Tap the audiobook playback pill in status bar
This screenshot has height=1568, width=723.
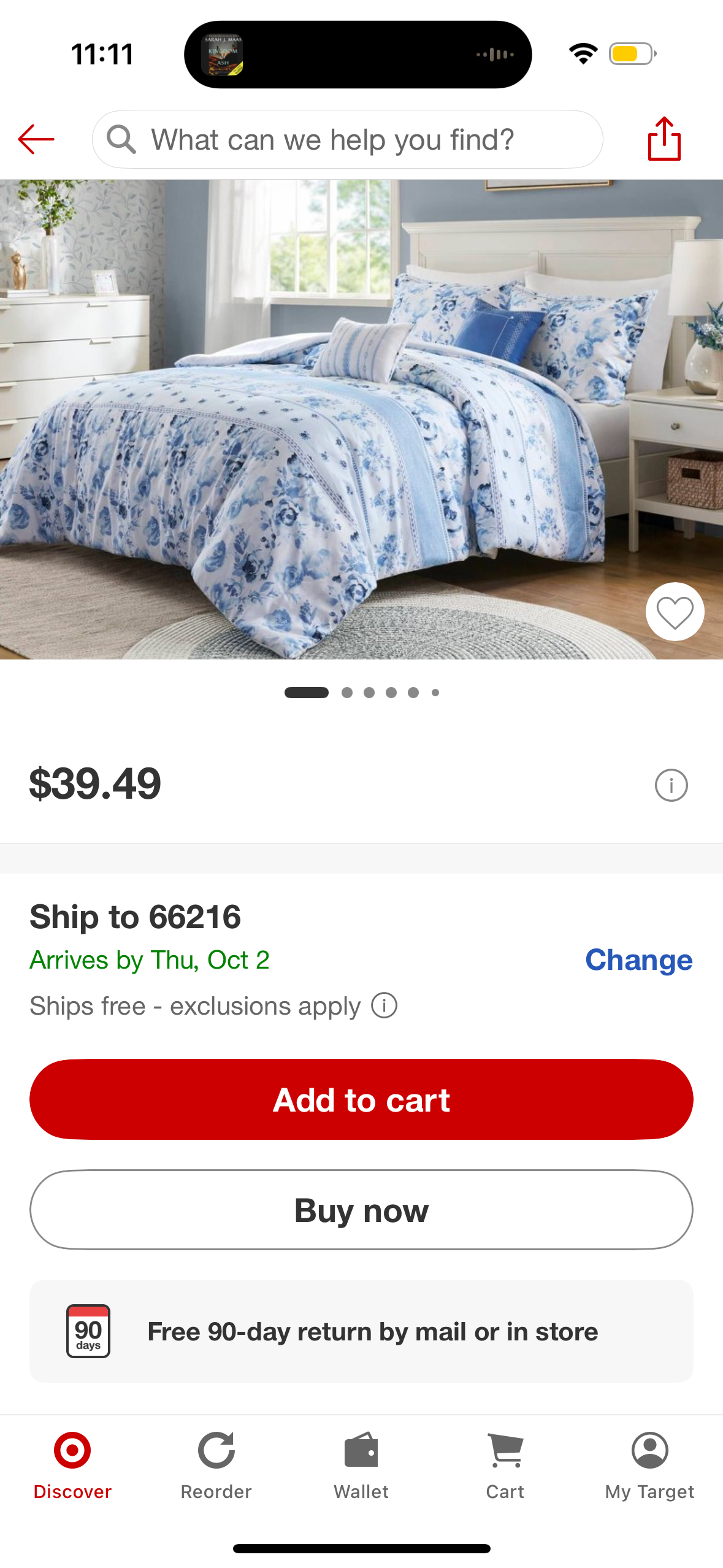pos(358,55)
